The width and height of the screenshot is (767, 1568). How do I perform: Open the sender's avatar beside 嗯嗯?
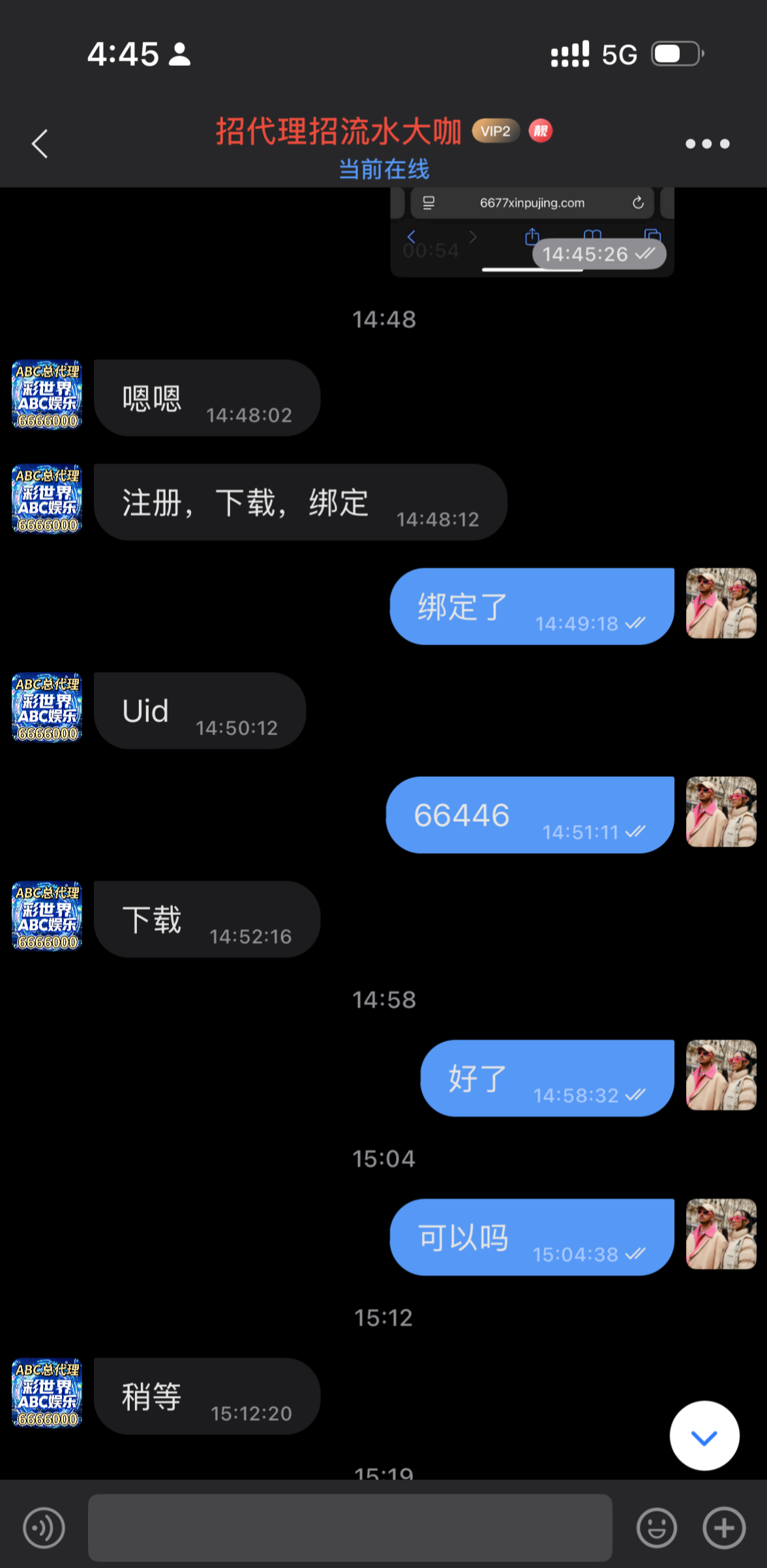tap(47, 395)
